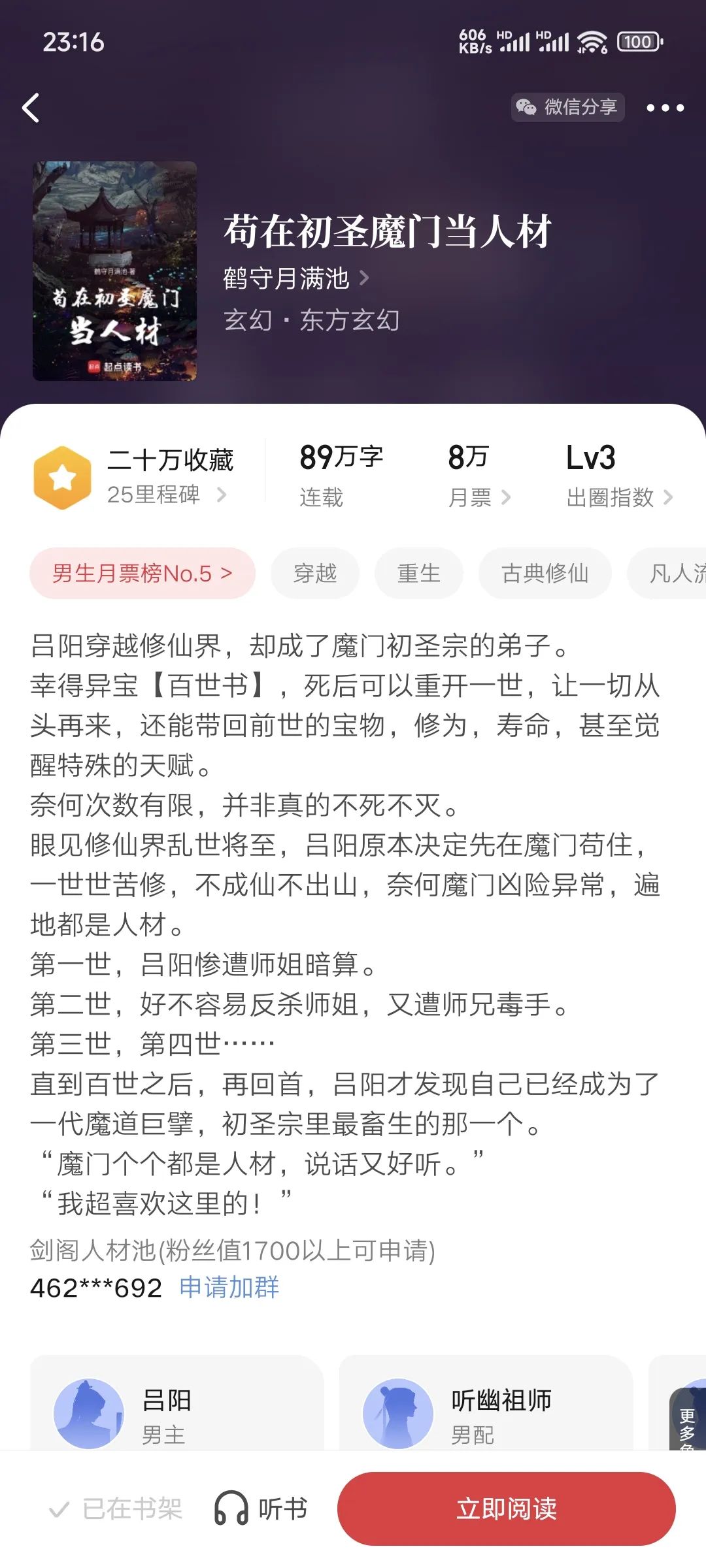Screen dimensions: 706x1568
Task: Share via 微信分享 button
Action: (567, 107)
